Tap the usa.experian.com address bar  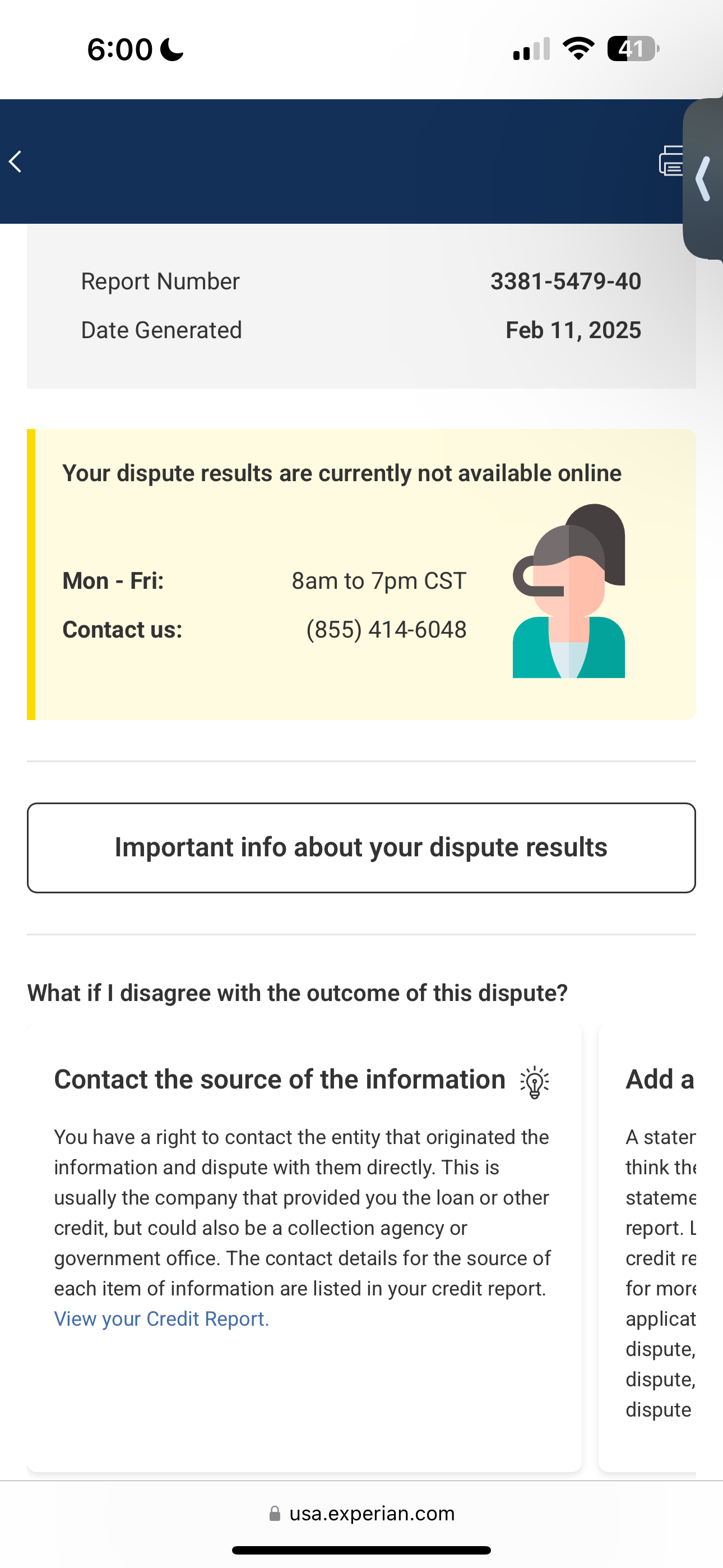tap(361, 1513)
